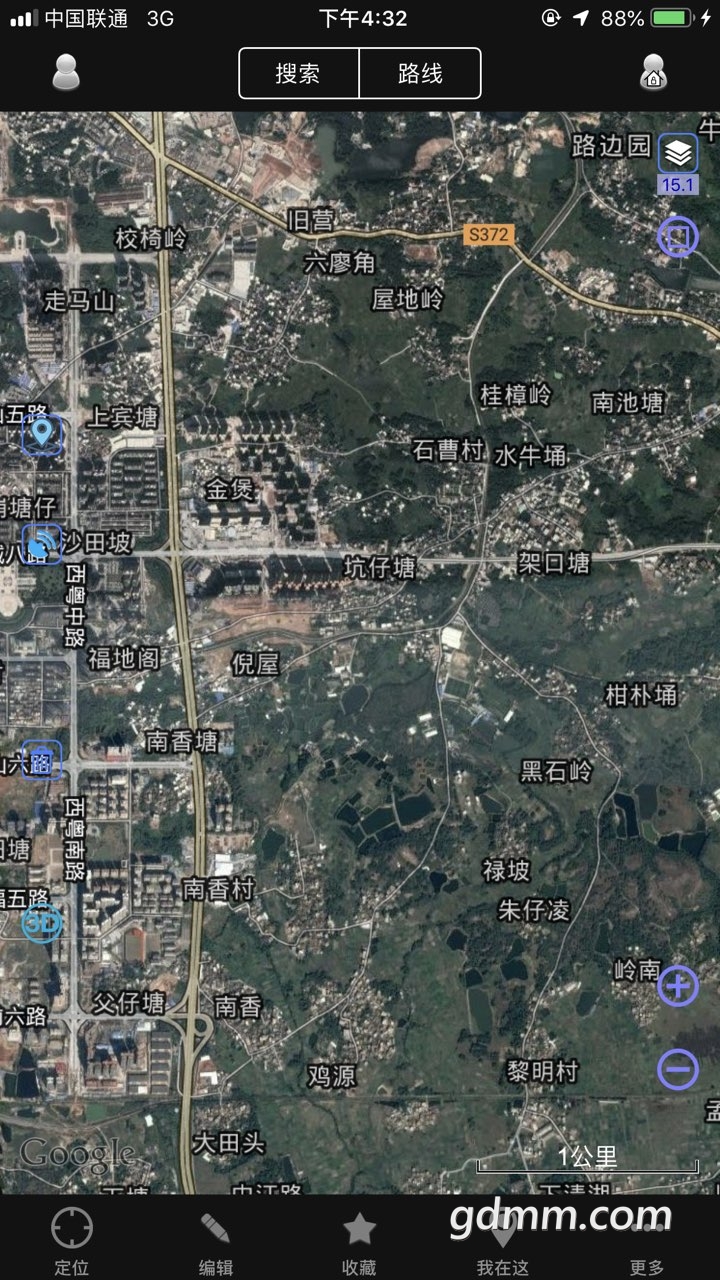The height and width of the screenshot is (1280, 720).
Task: Open the 更多 more tab
Action: click(x=647, y=1241)
